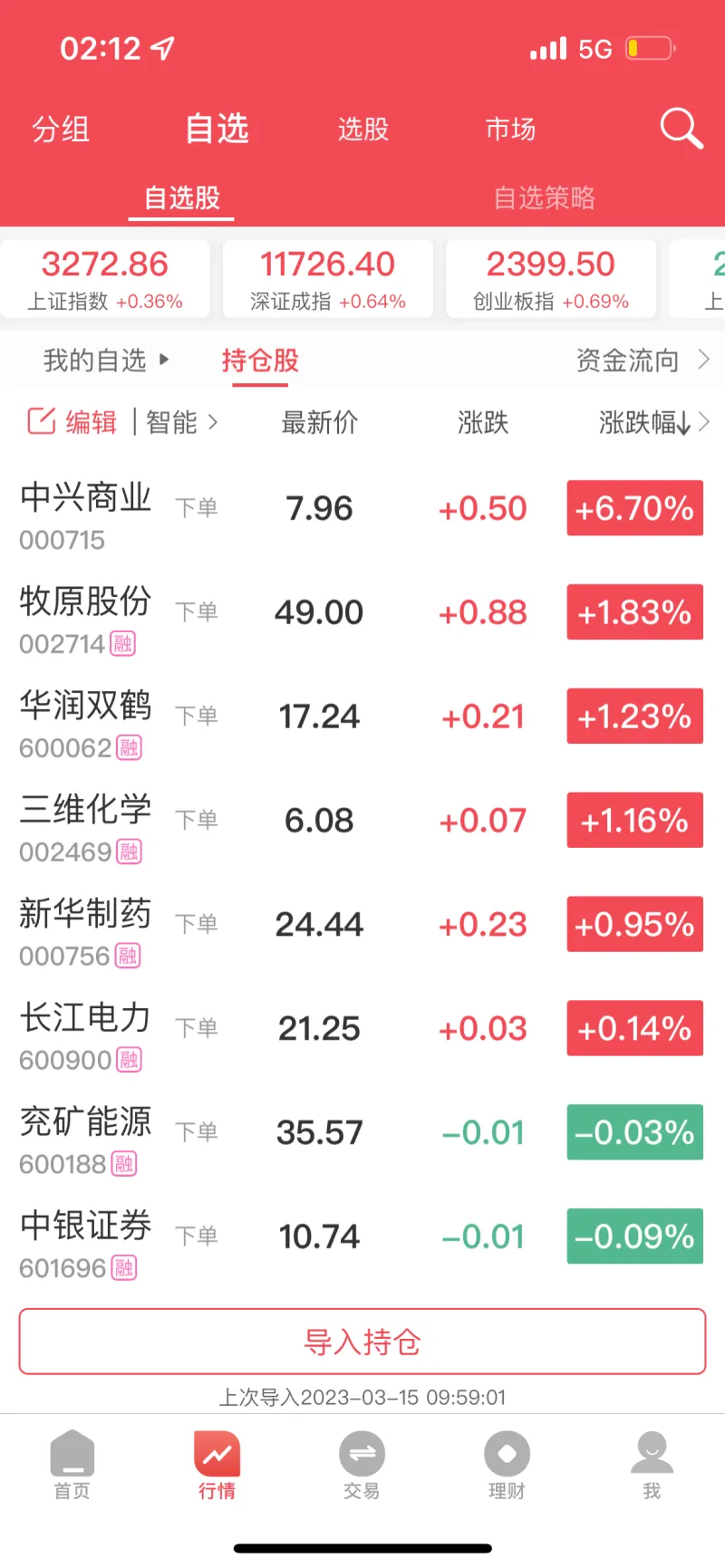
Task: Switch to the 交易 tab
Action: click(x=362, y=1466)
